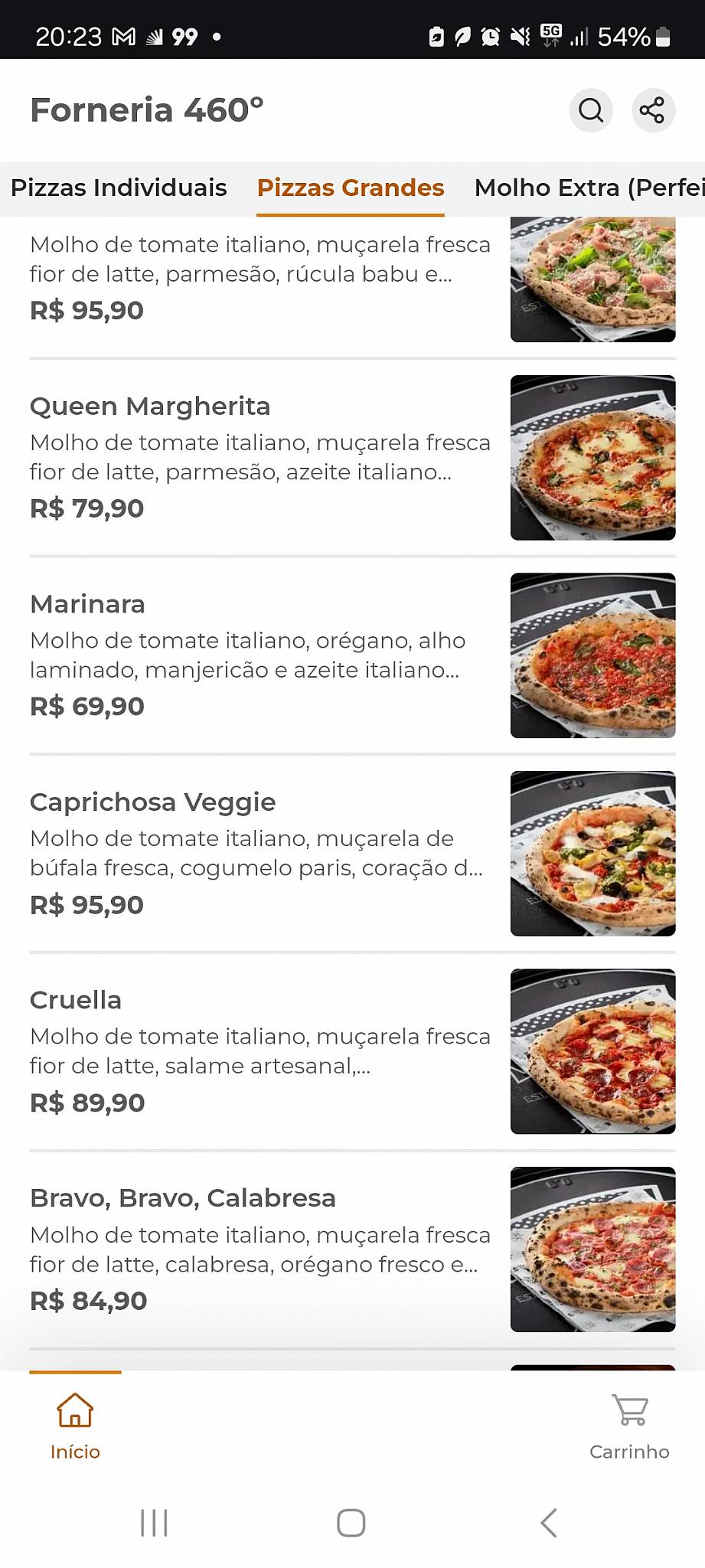The image size is (705, 1568).
Task: Tap the Forneria 460° restaurant title
Action: point(147,109)
